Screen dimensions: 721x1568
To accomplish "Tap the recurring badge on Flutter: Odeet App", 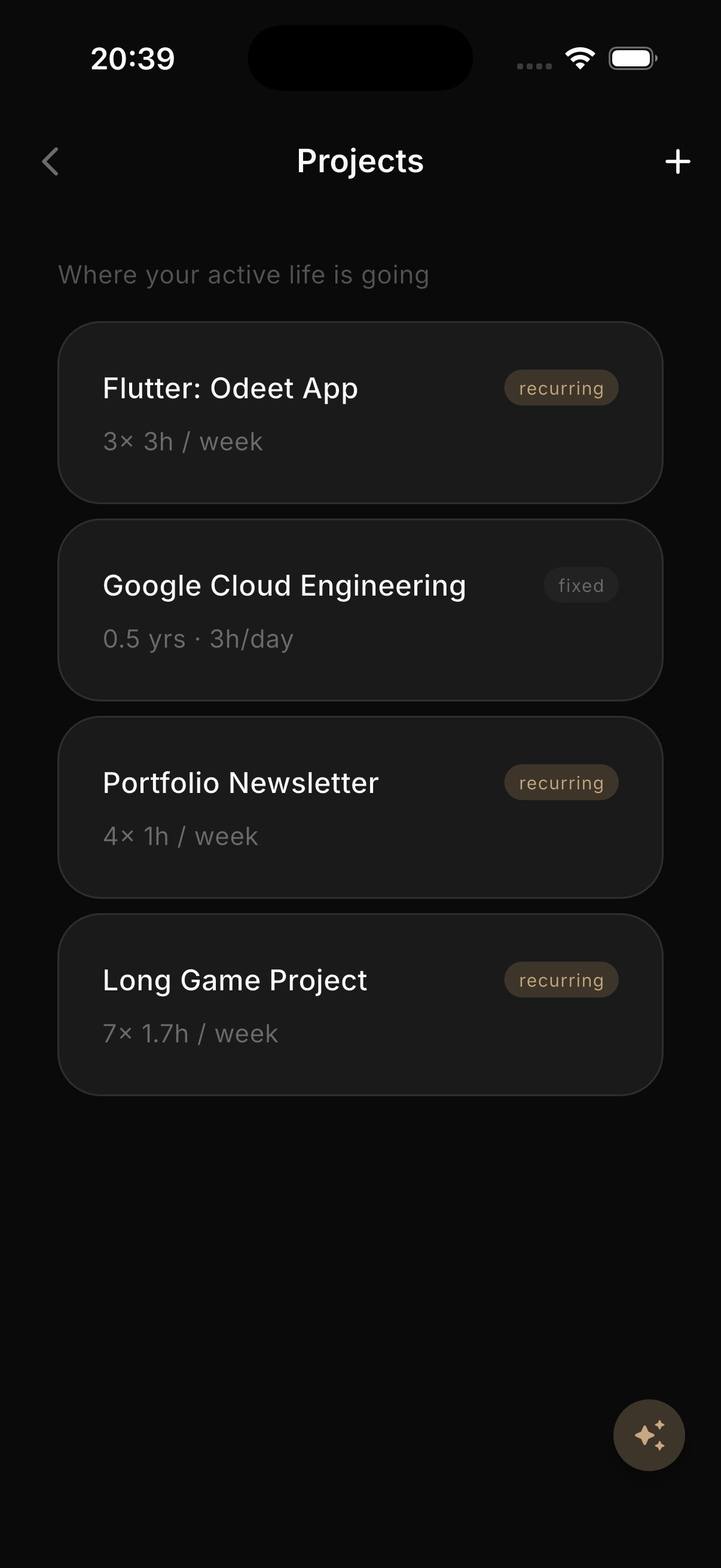I will [x=560, y=387].
